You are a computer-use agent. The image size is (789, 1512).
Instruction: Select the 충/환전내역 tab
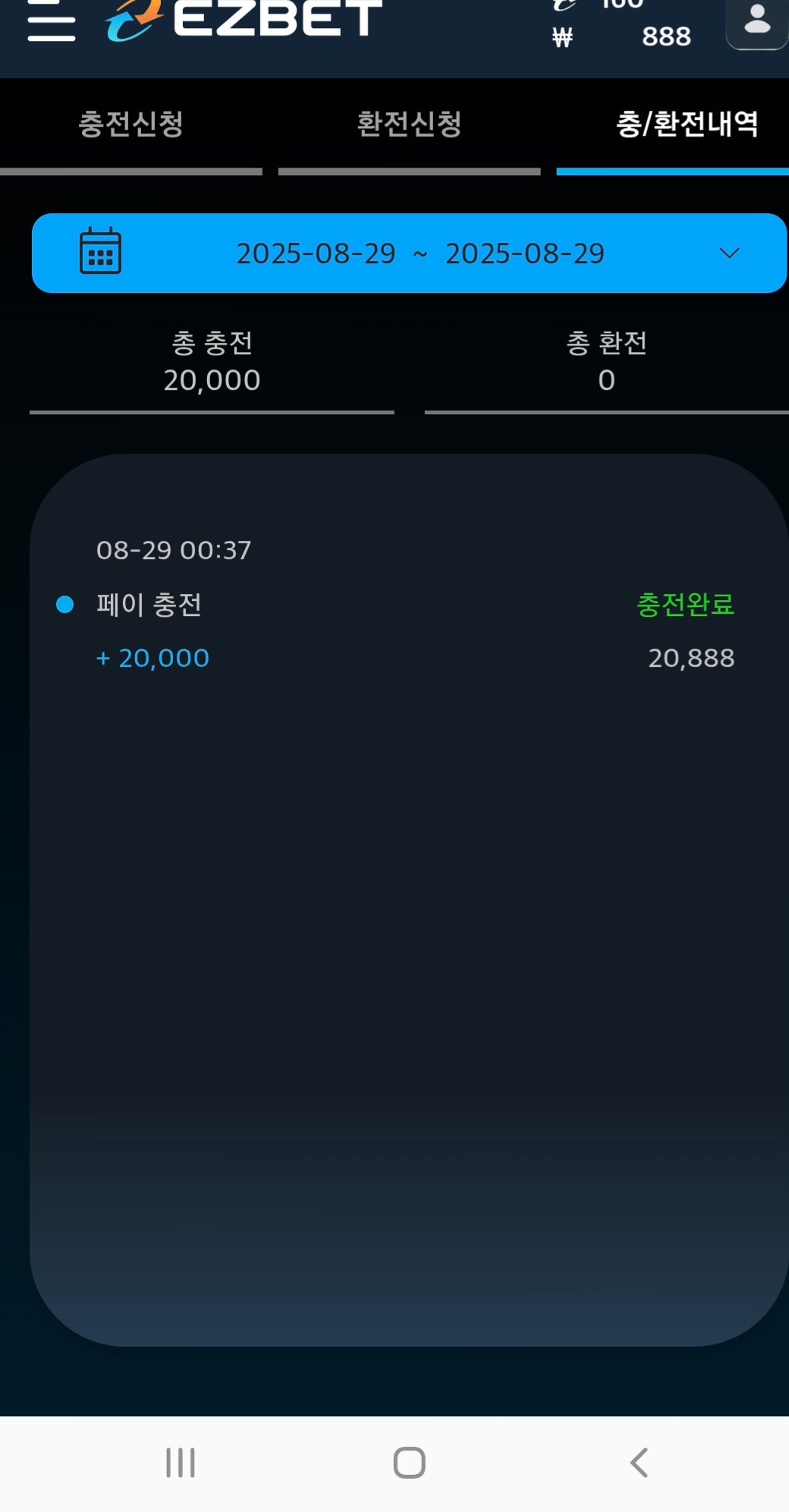[x=687, y=124]
